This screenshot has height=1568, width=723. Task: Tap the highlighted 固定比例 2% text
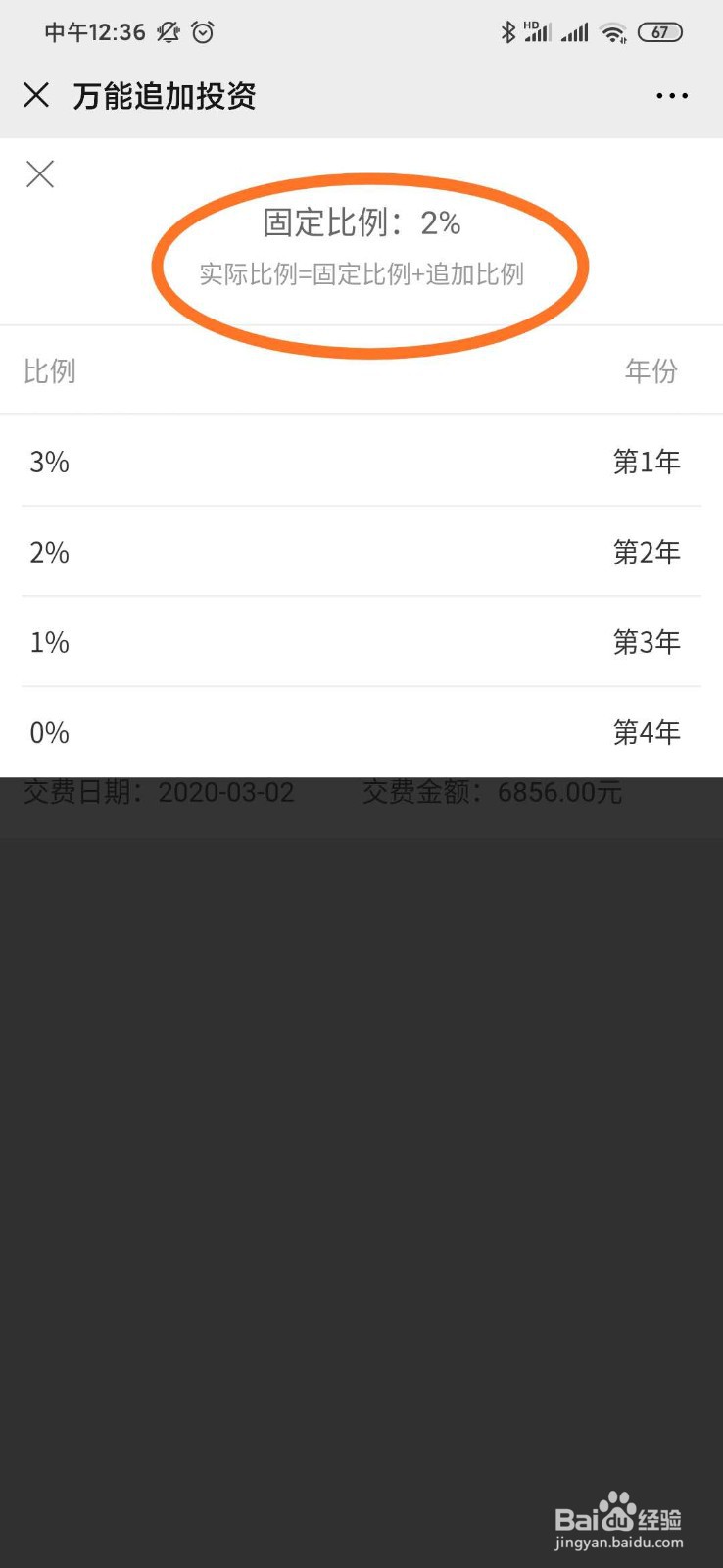(361, 223)
